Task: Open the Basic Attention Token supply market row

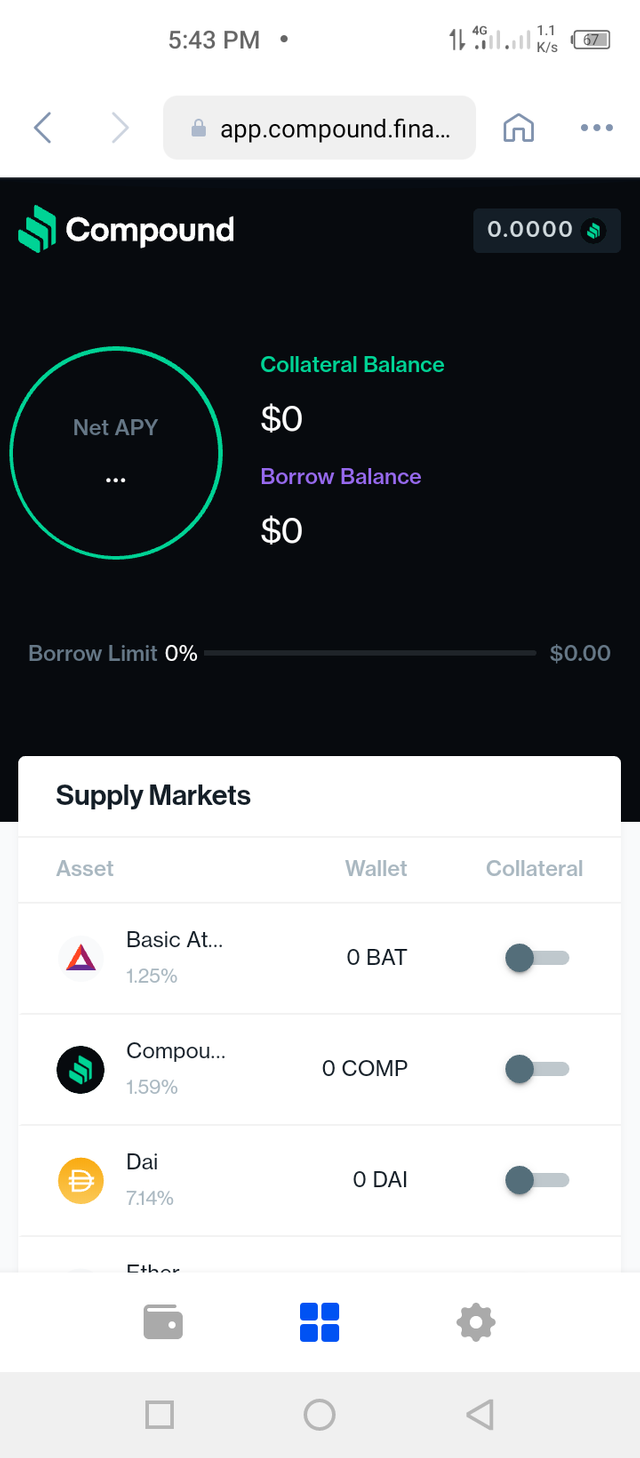Action: pos(319,958)
